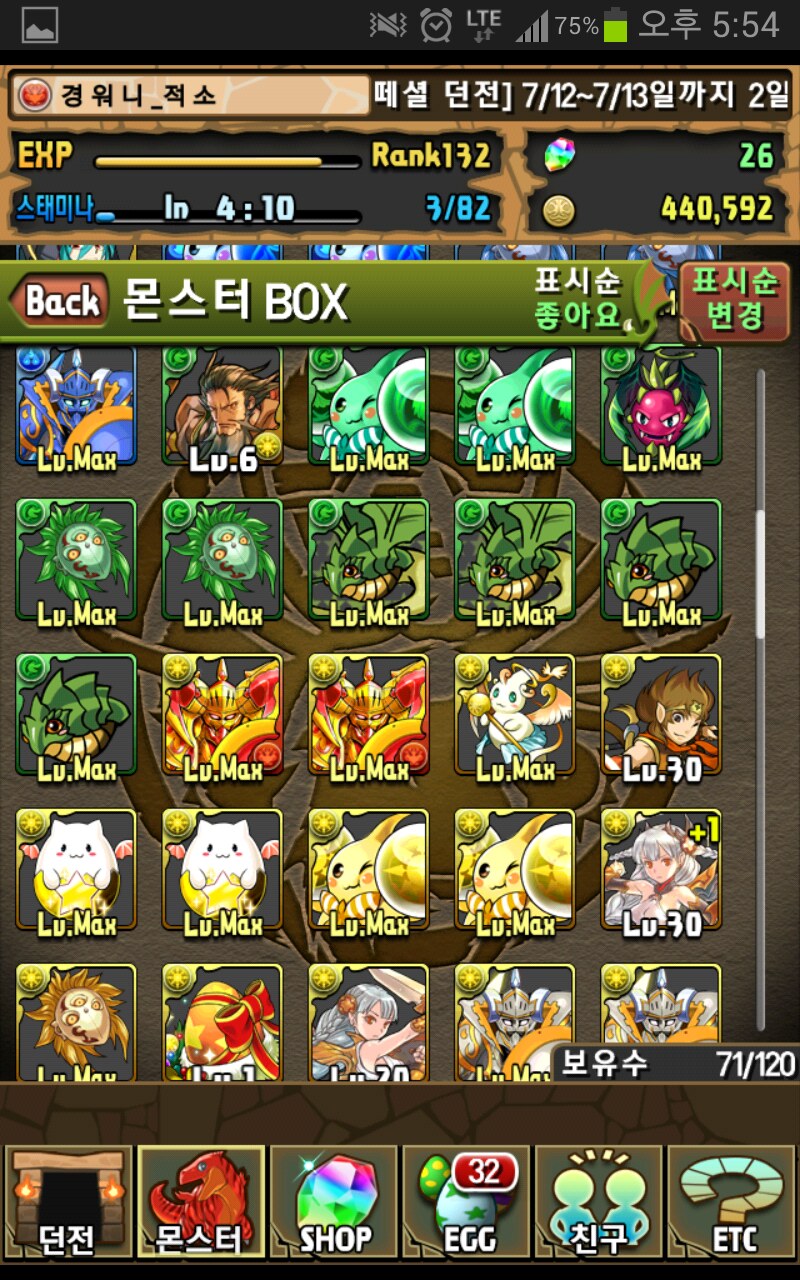Open the 던전 dungeon tab
The height and width of the screenshot is (1280, 800).
(68, 1202)
